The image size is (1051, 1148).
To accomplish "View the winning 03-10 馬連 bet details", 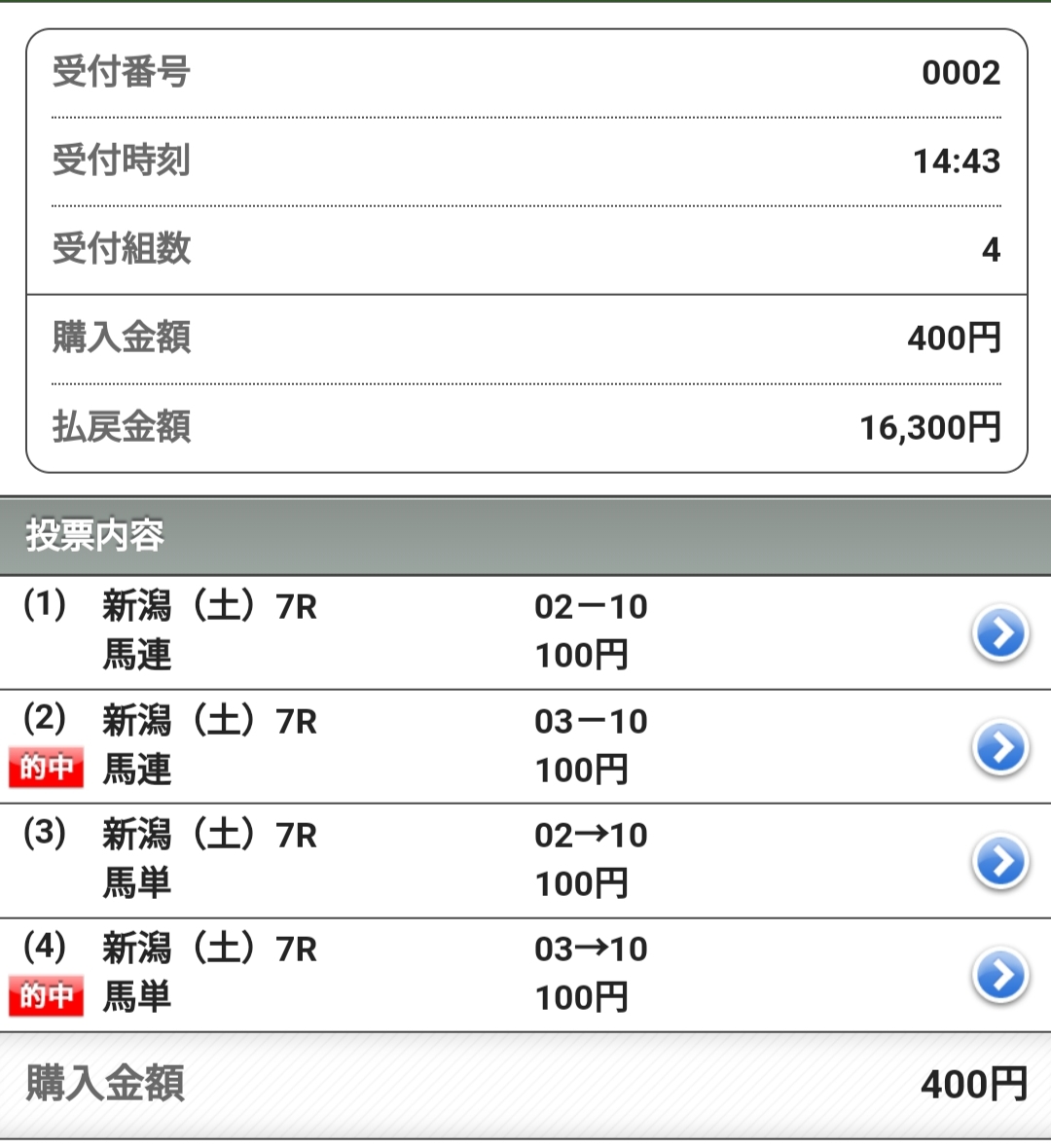I will tap(1000, 747).
